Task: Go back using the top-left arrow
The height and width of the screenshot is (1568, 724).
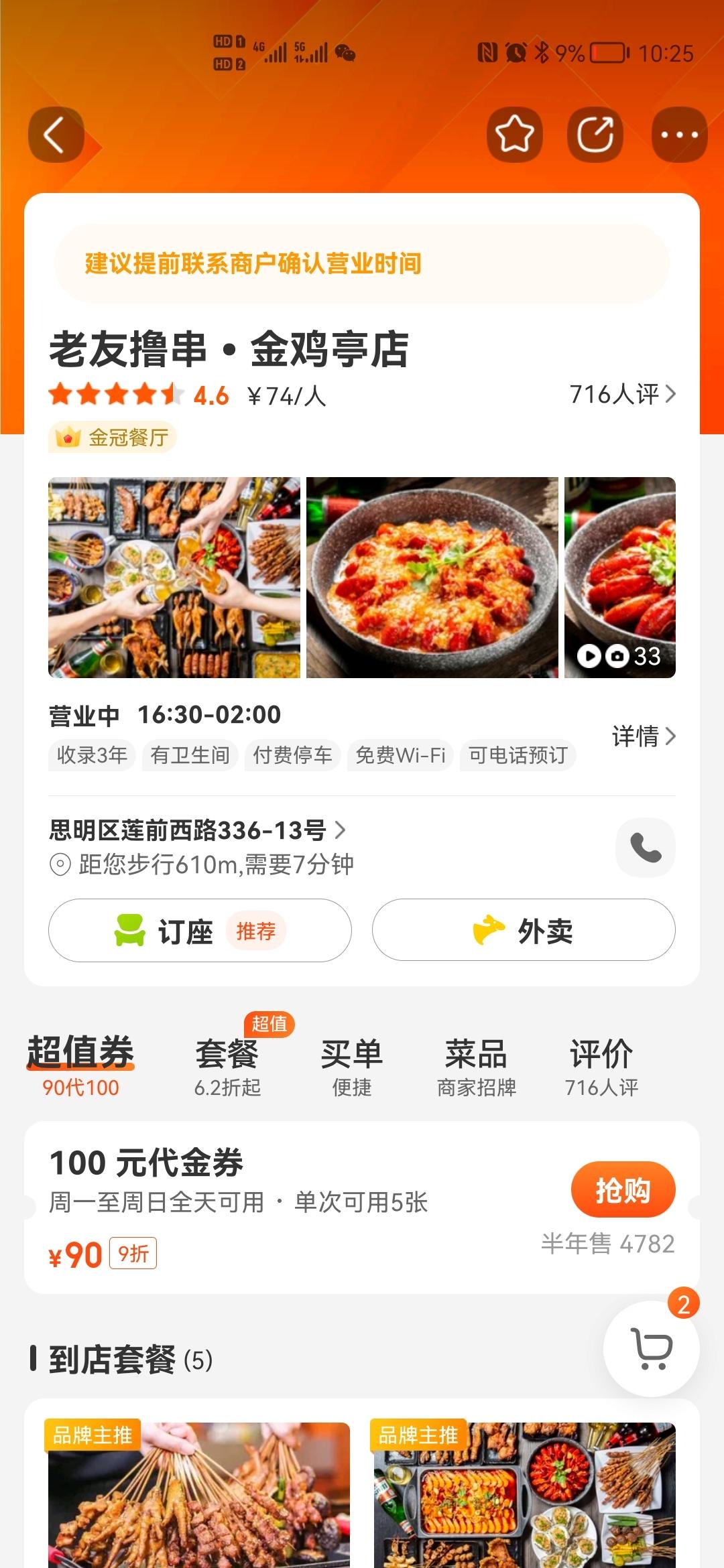Action: 56,135
